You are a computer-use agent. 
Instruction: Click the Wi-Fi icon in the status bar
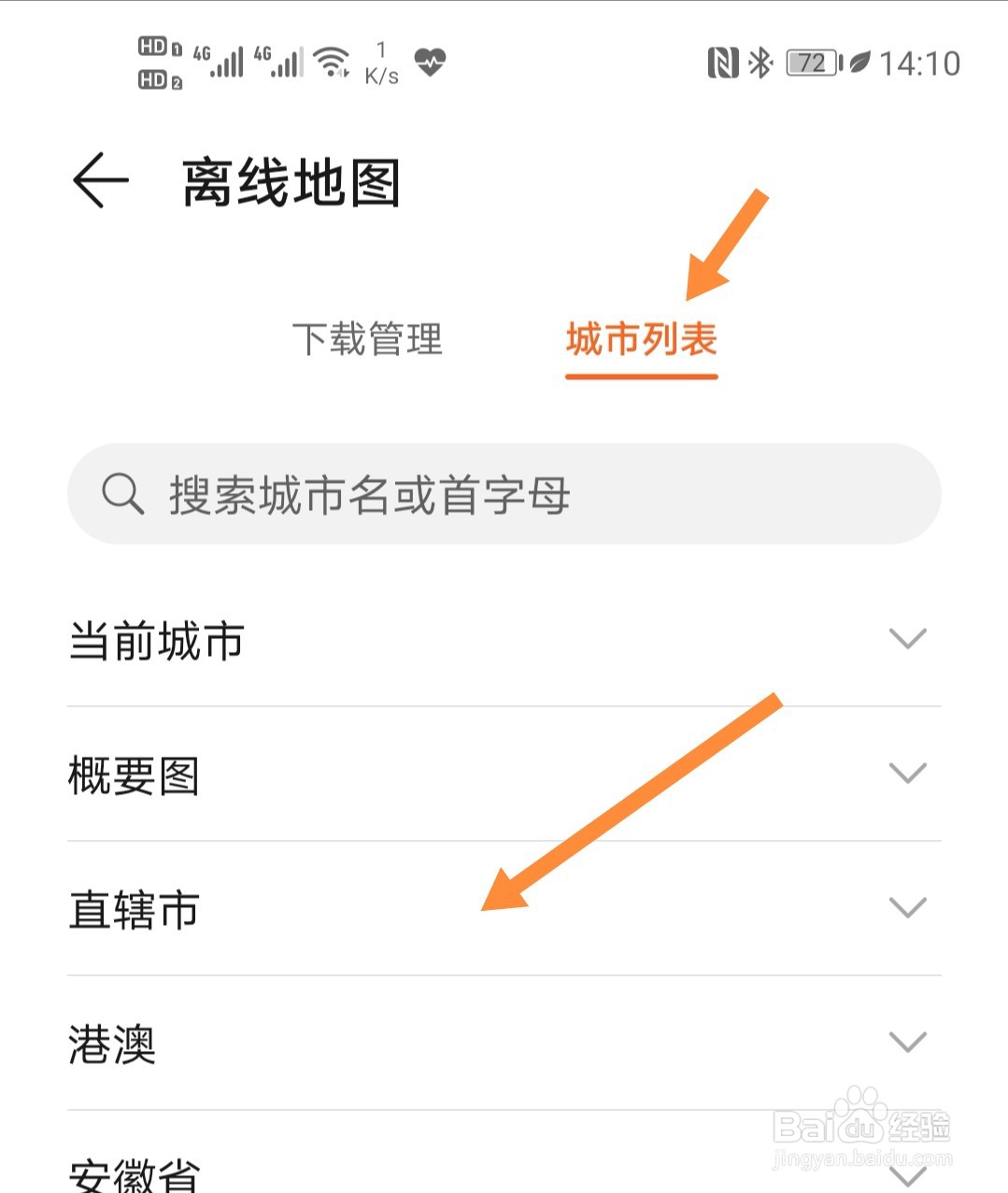[329, 61]
